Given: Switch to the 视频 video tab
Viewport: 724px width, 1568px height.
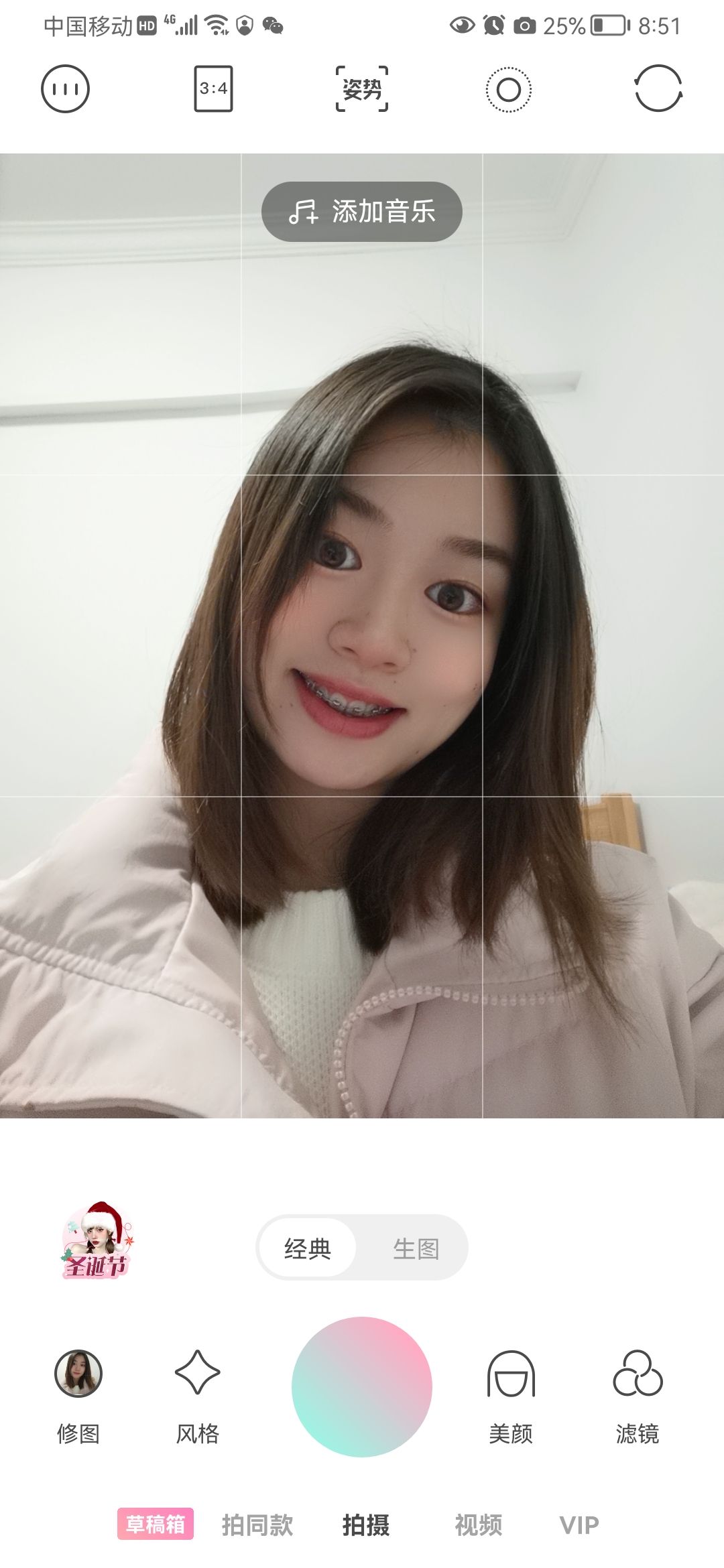Looking at the screenshot, I should [x=478, y=1525].
